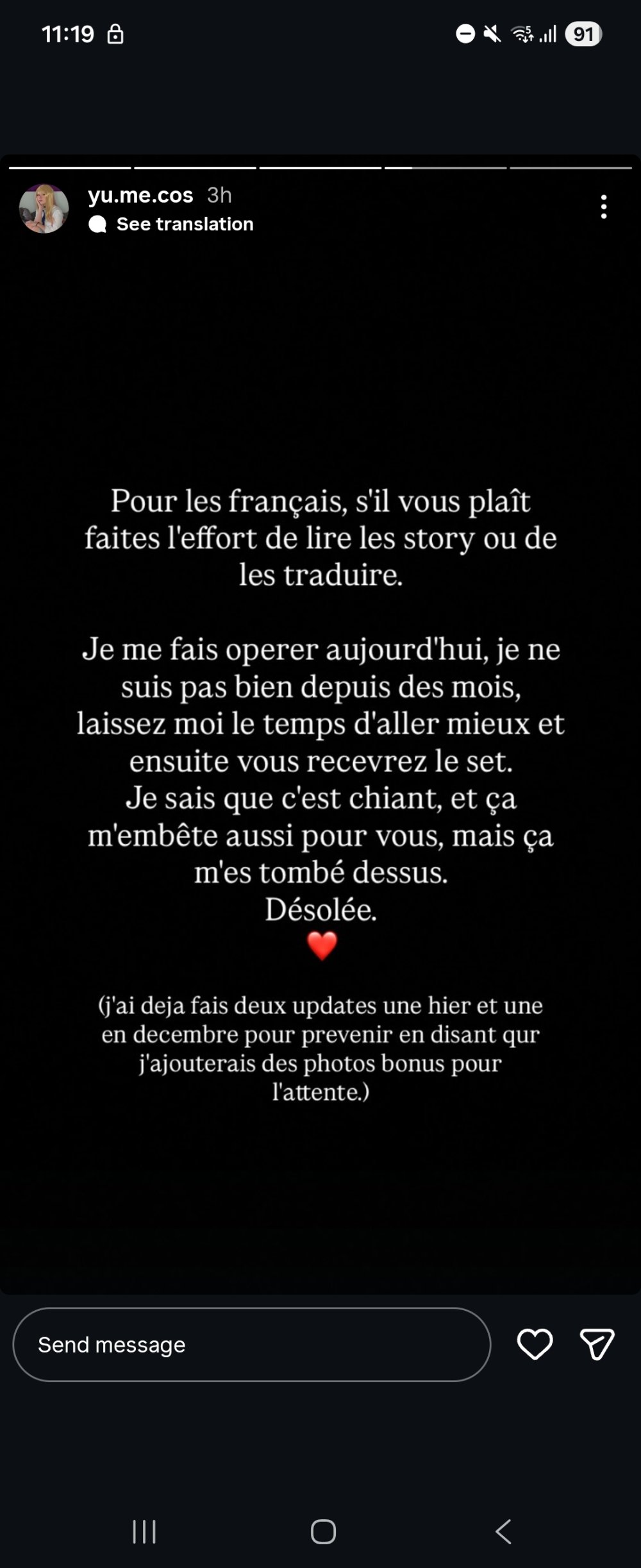Open recent apps overview
641x1568 pixels.
(144, 1531)
